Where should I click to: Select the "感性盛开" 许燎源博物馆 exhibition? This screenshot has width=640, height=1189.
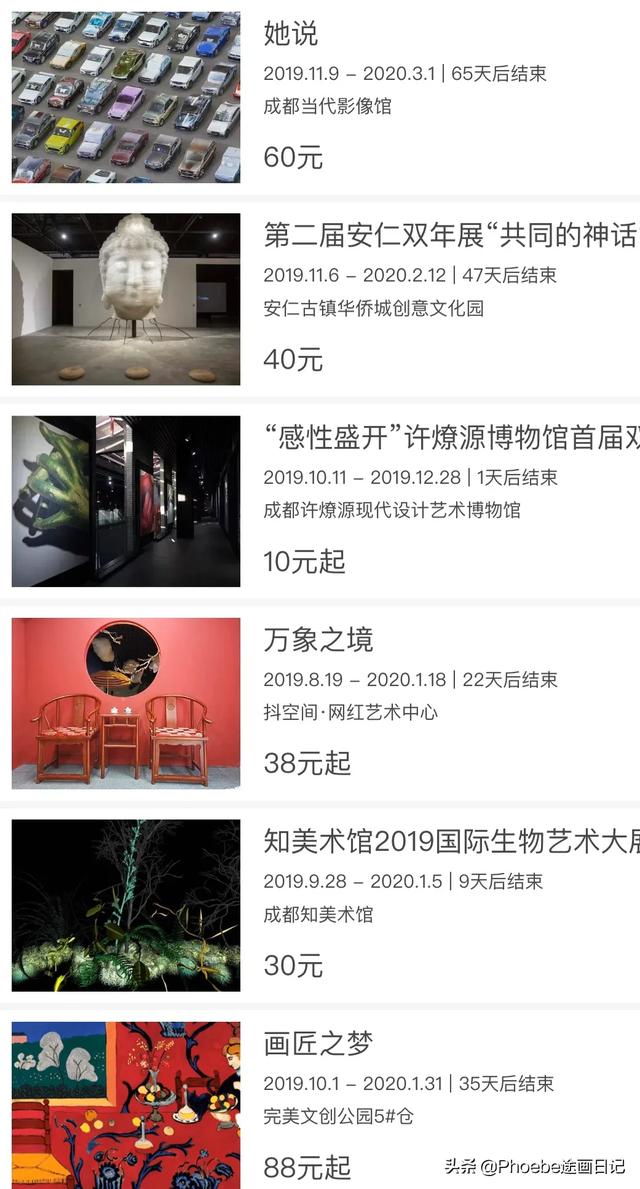click(449, 438)
